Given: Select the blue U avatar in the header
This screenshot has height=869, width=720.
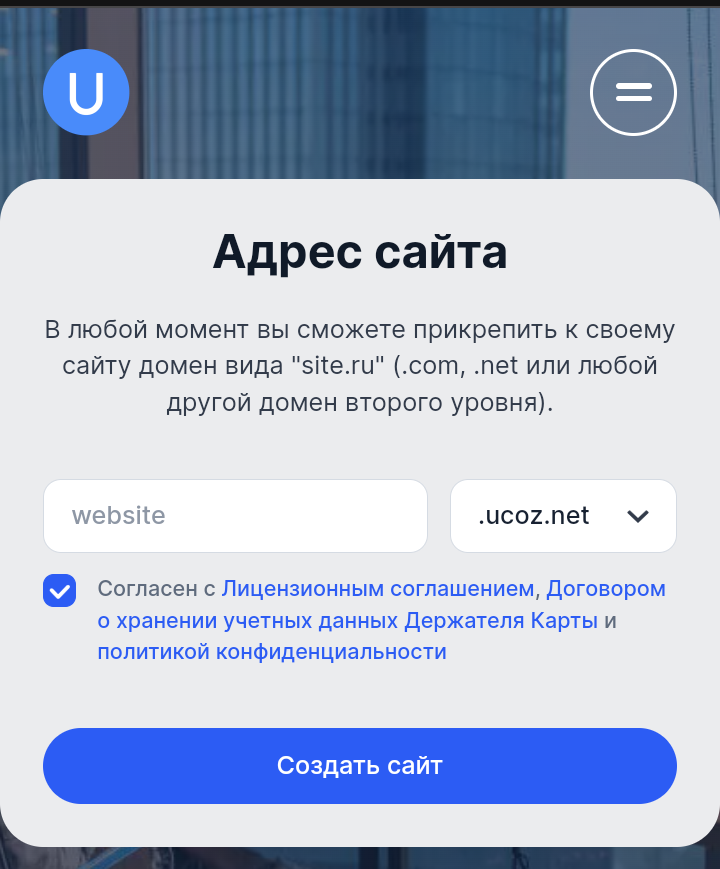Looking at the screenshot, I should [86, 92].
